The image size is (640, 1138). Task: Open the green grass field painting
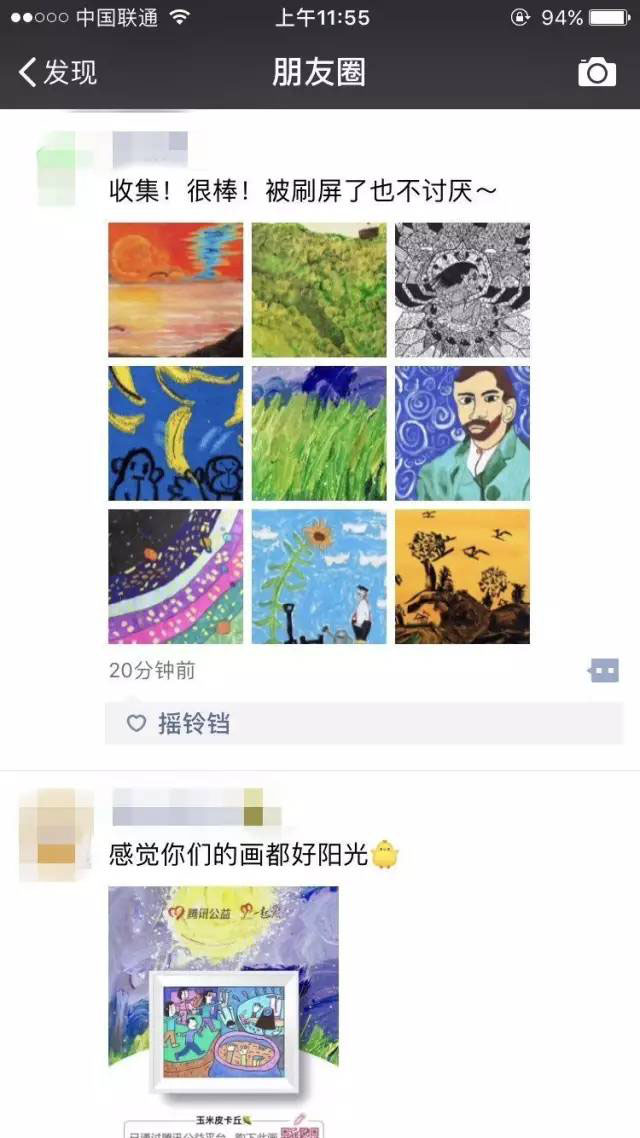[x=319, y=433]
